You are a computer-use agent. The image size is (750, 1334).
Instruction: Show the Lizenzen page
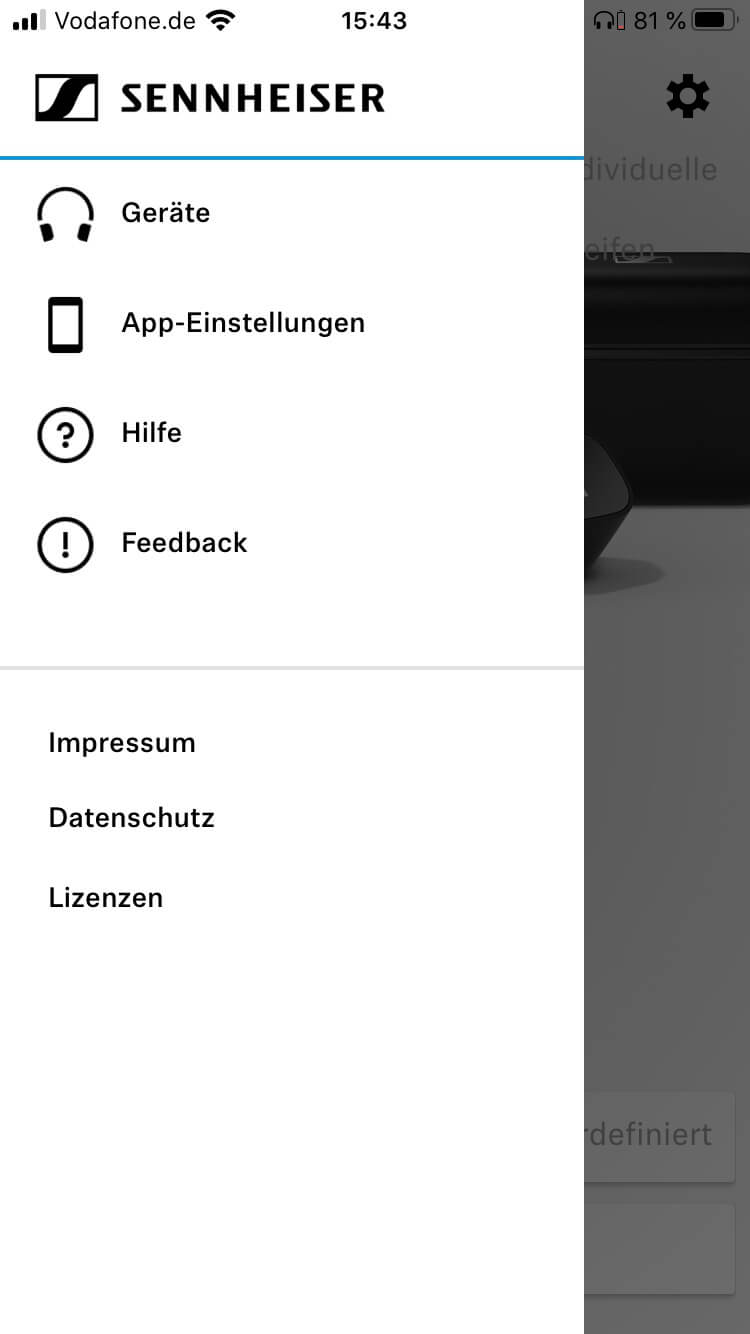coord(105,898)
